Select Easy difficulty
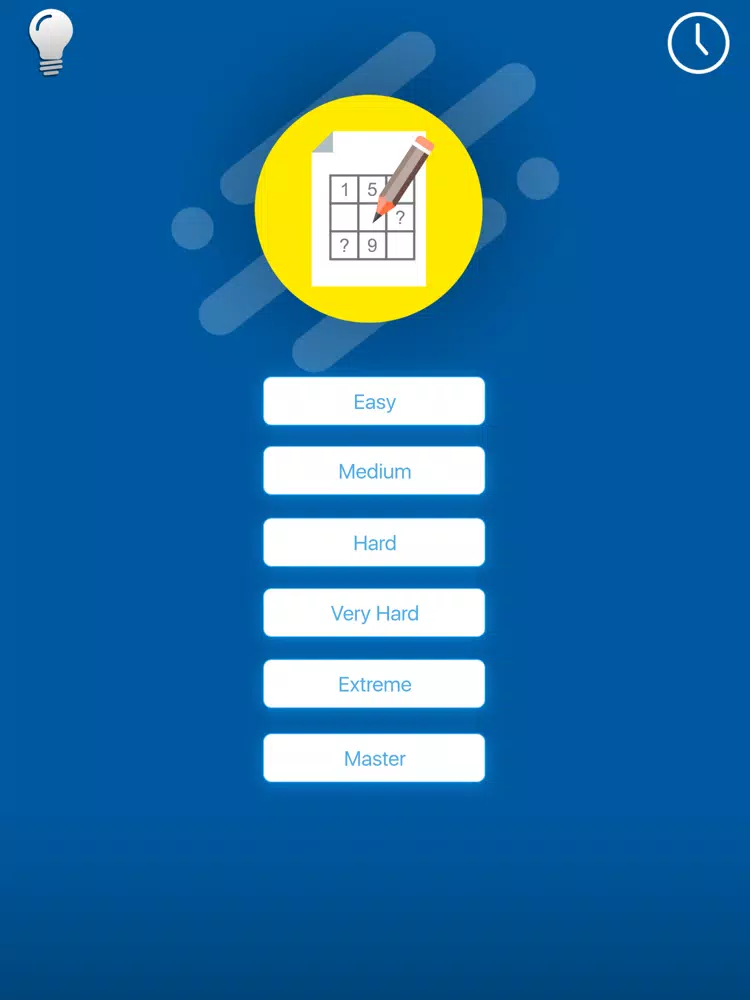The height and width of the screenshot is (1000, 750). click(x=374, y=401)
